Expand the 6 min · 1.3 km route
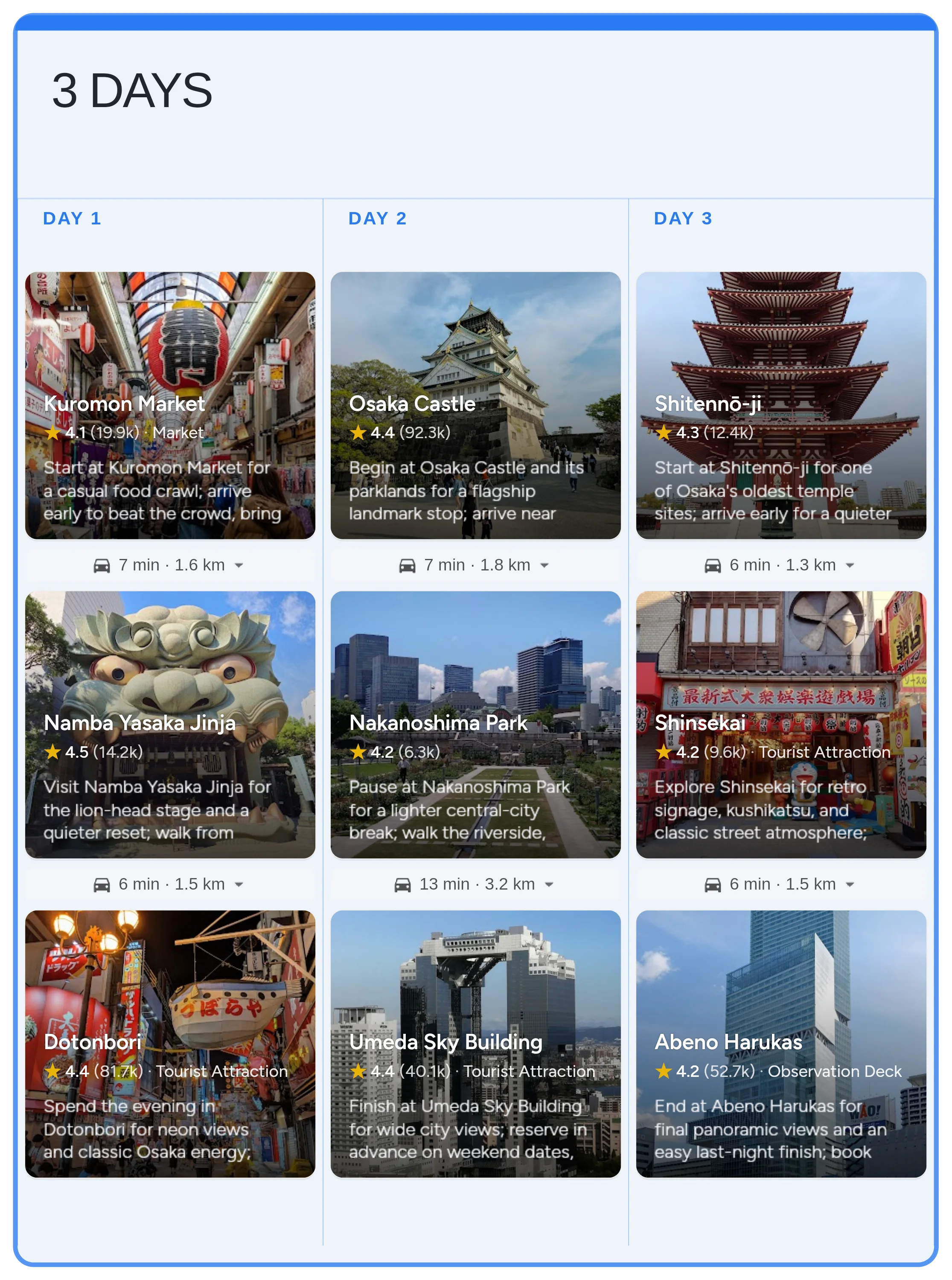 pos(850,565)
